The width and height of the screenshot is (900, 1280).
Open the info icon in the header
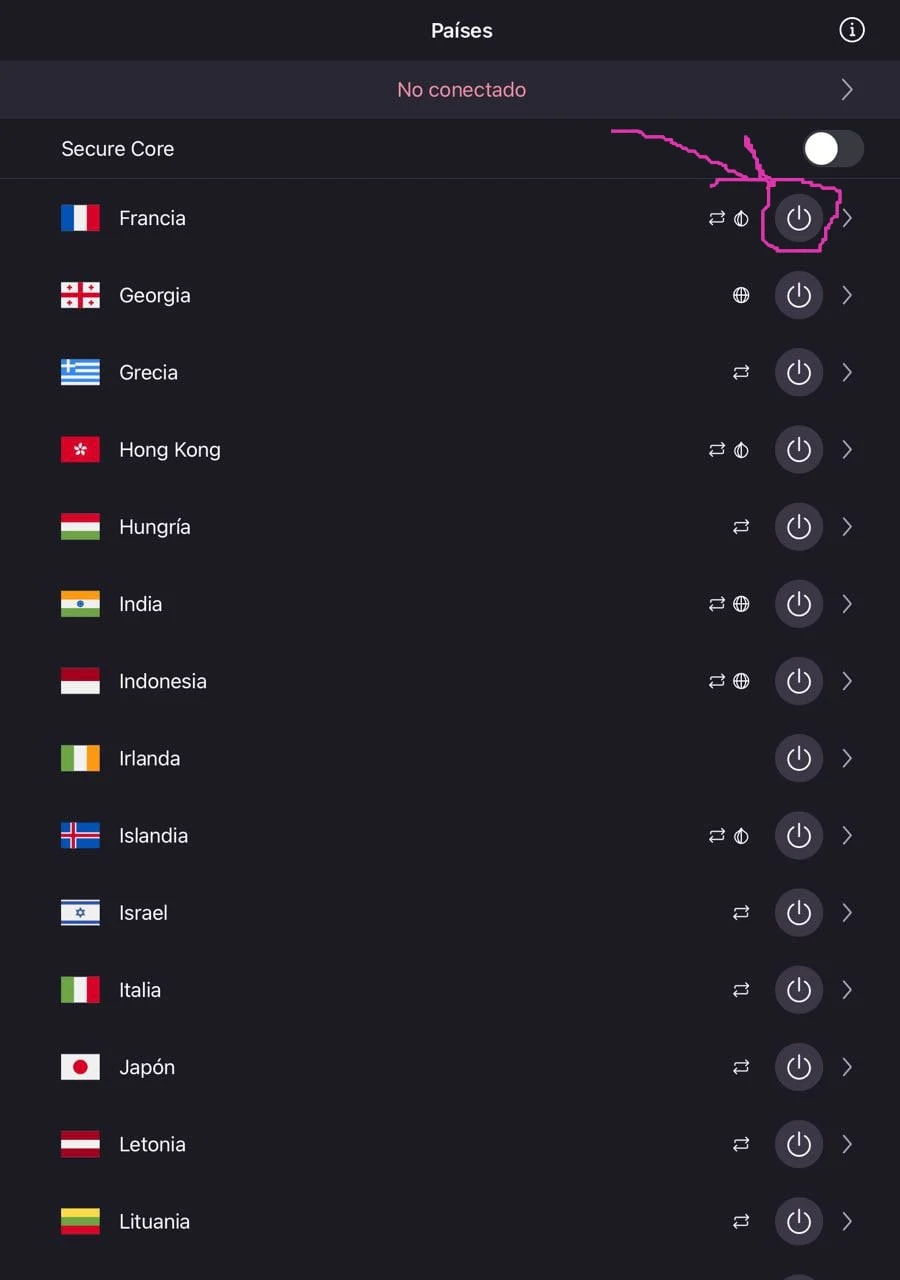(851, 30)
